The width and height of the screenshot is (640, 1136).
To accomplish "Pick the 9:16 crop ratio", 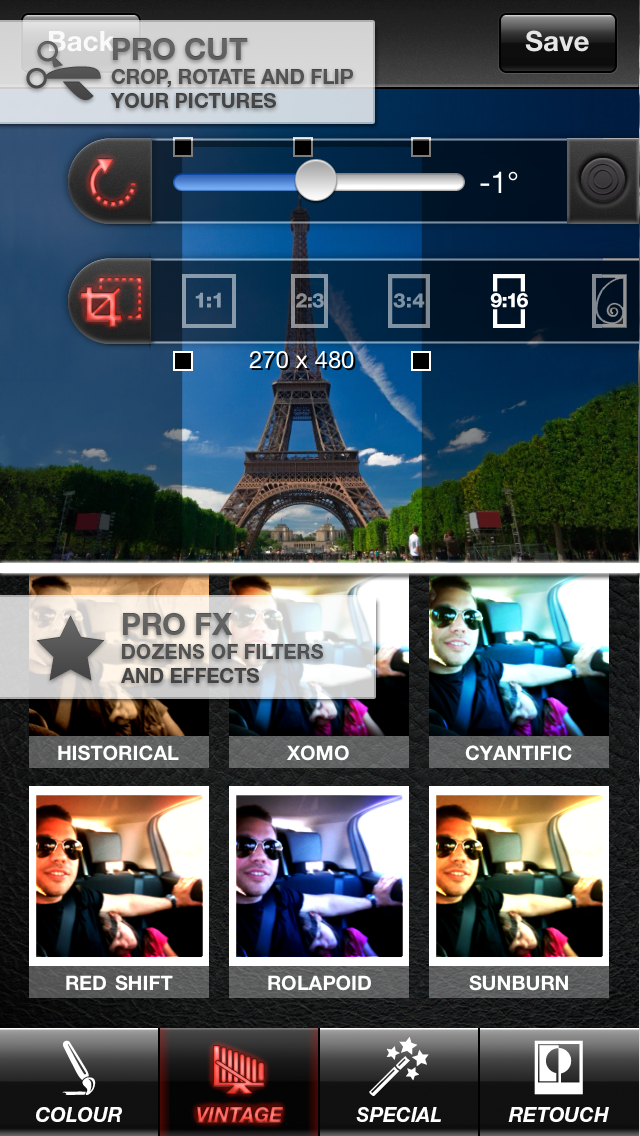I will 509,301.
